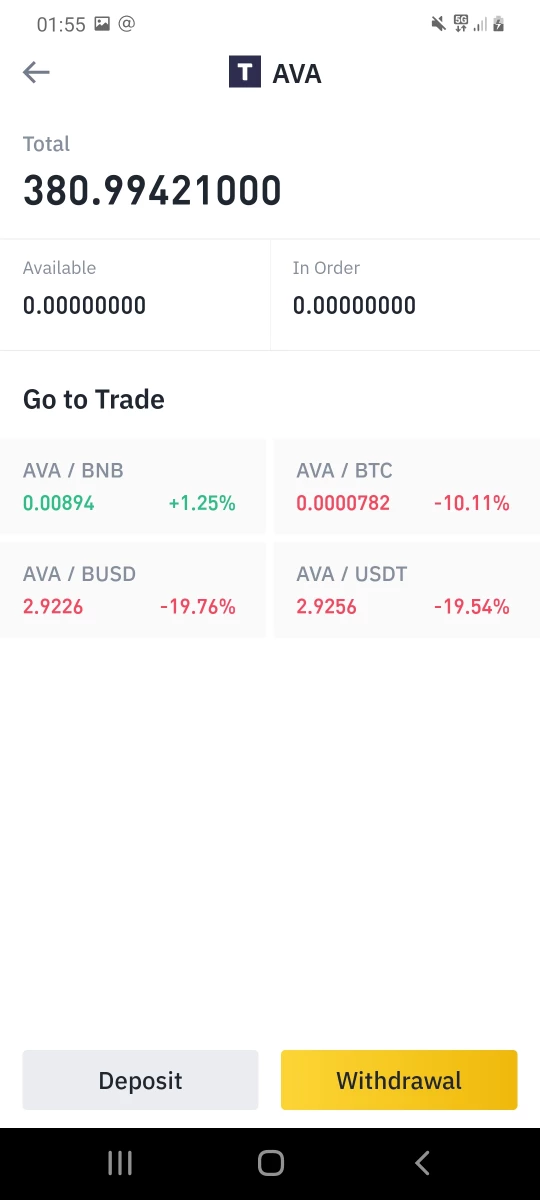This screenshot has width=540, height=1200.
Task: Tap the Deposit button
Action: pos(140,1080)
